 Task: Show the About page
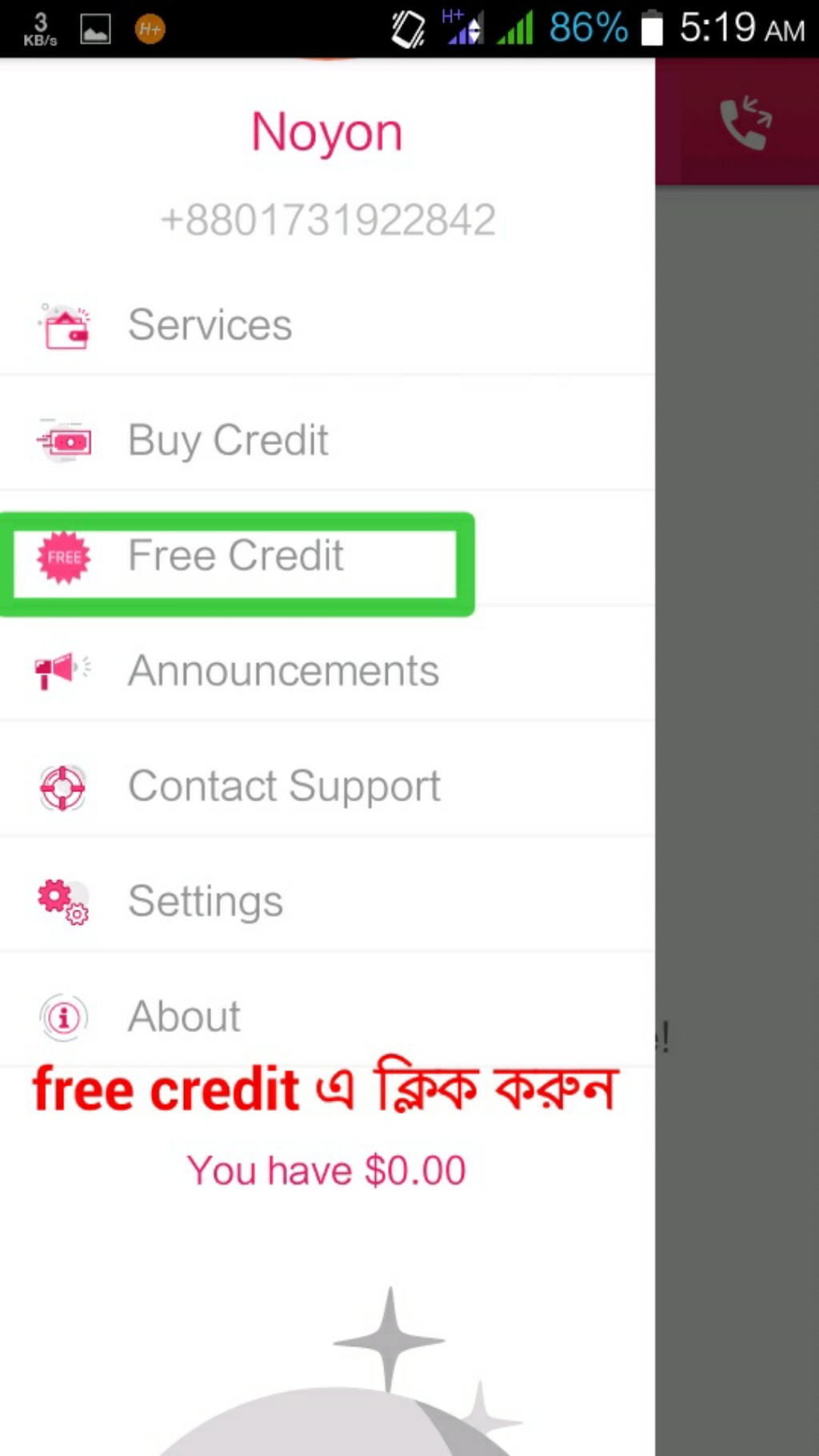point(184,1016)
